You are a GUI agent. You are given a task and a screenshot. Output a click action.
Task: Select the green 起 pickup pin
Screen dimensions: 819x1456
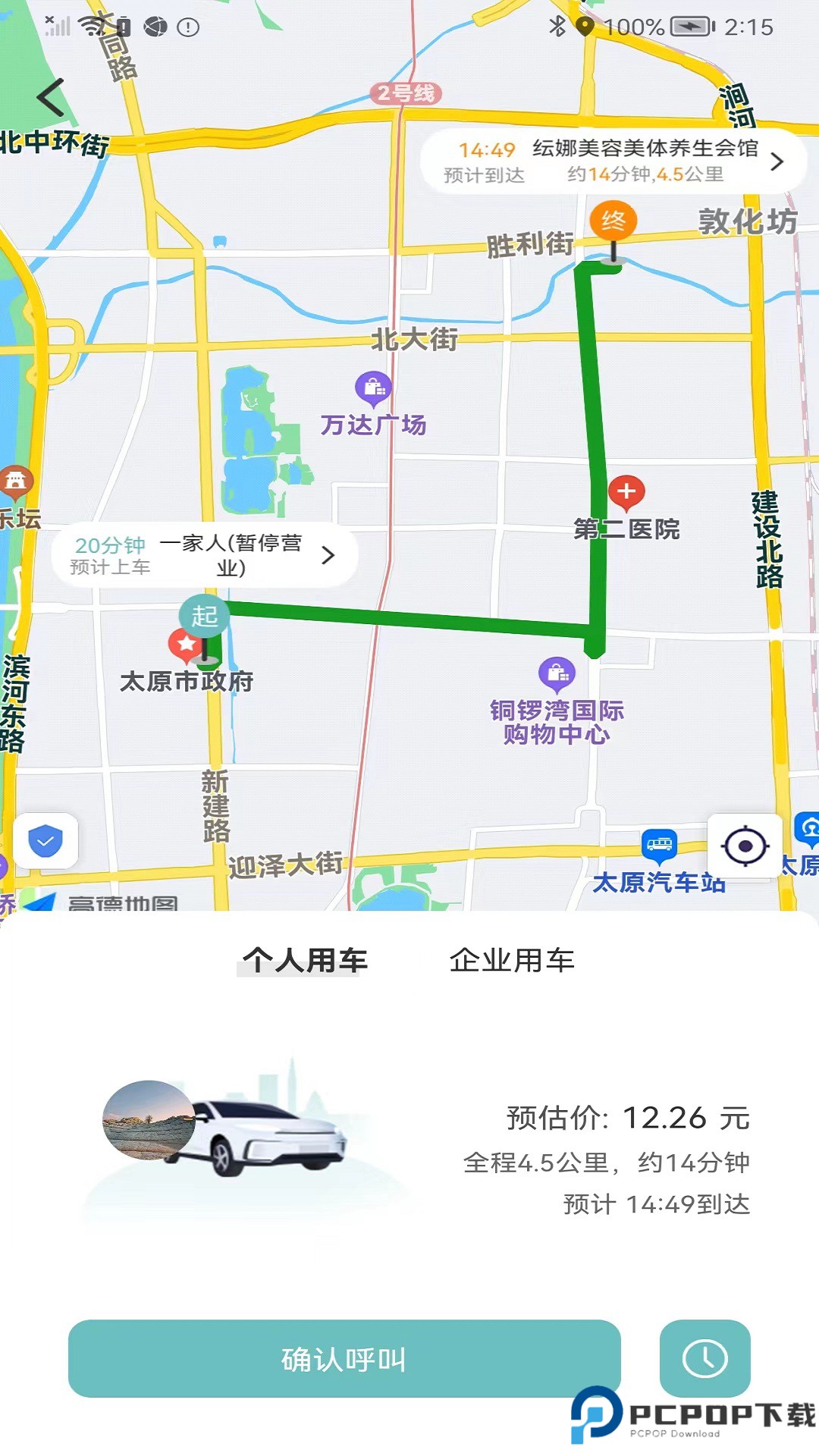click(205, 617)
